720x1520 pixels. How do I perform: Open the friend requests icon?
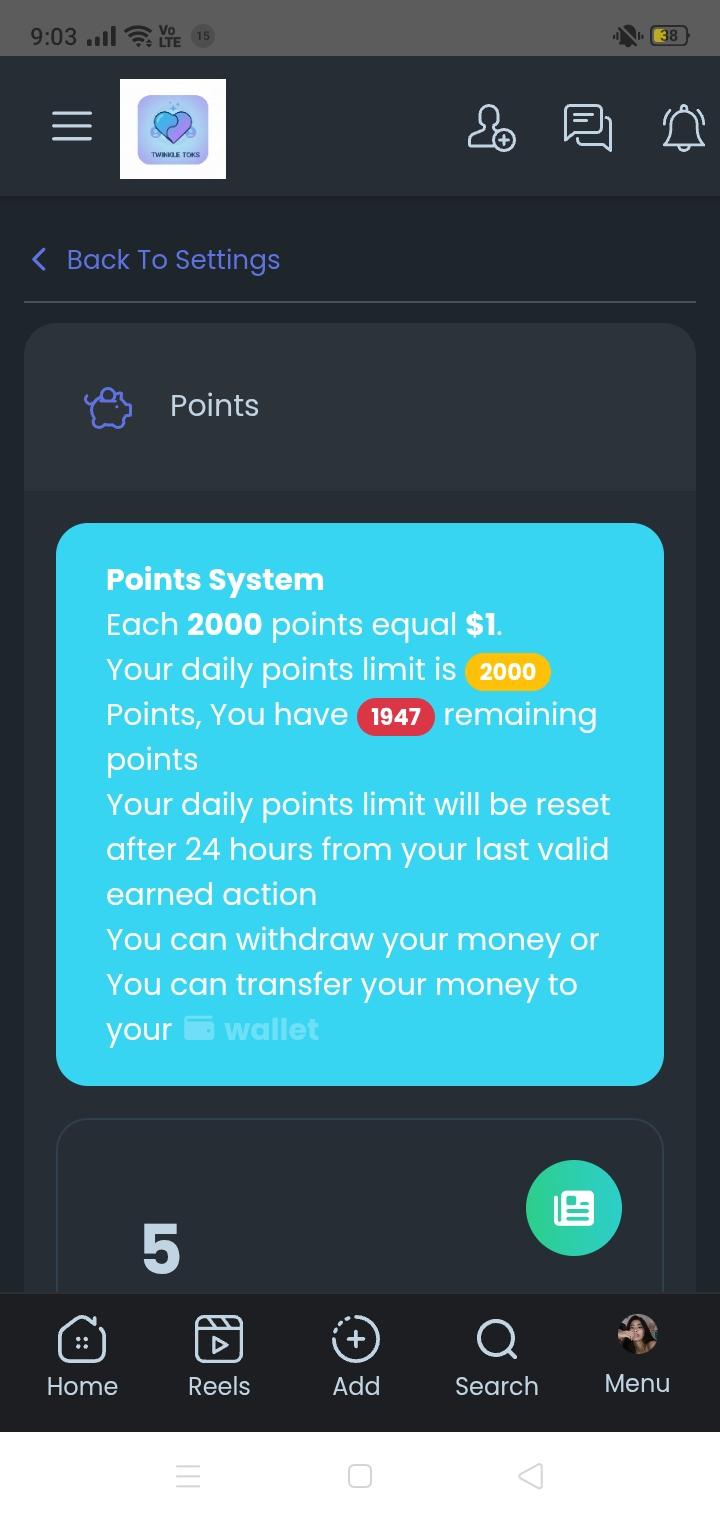pyautogui.click(x=491, y=128)
